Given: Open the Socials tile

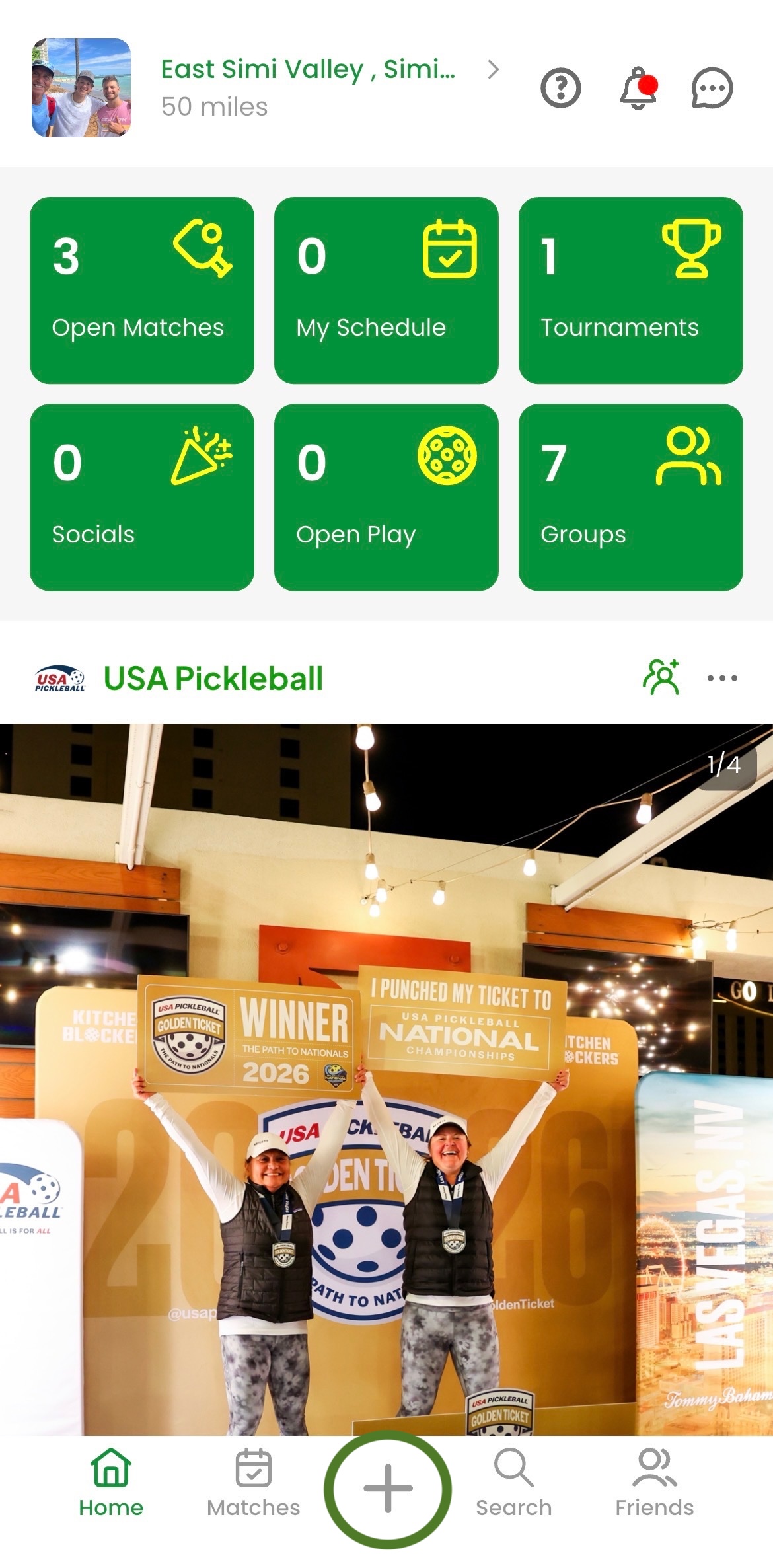Looking at the screenshot, I should pos(142,497).
